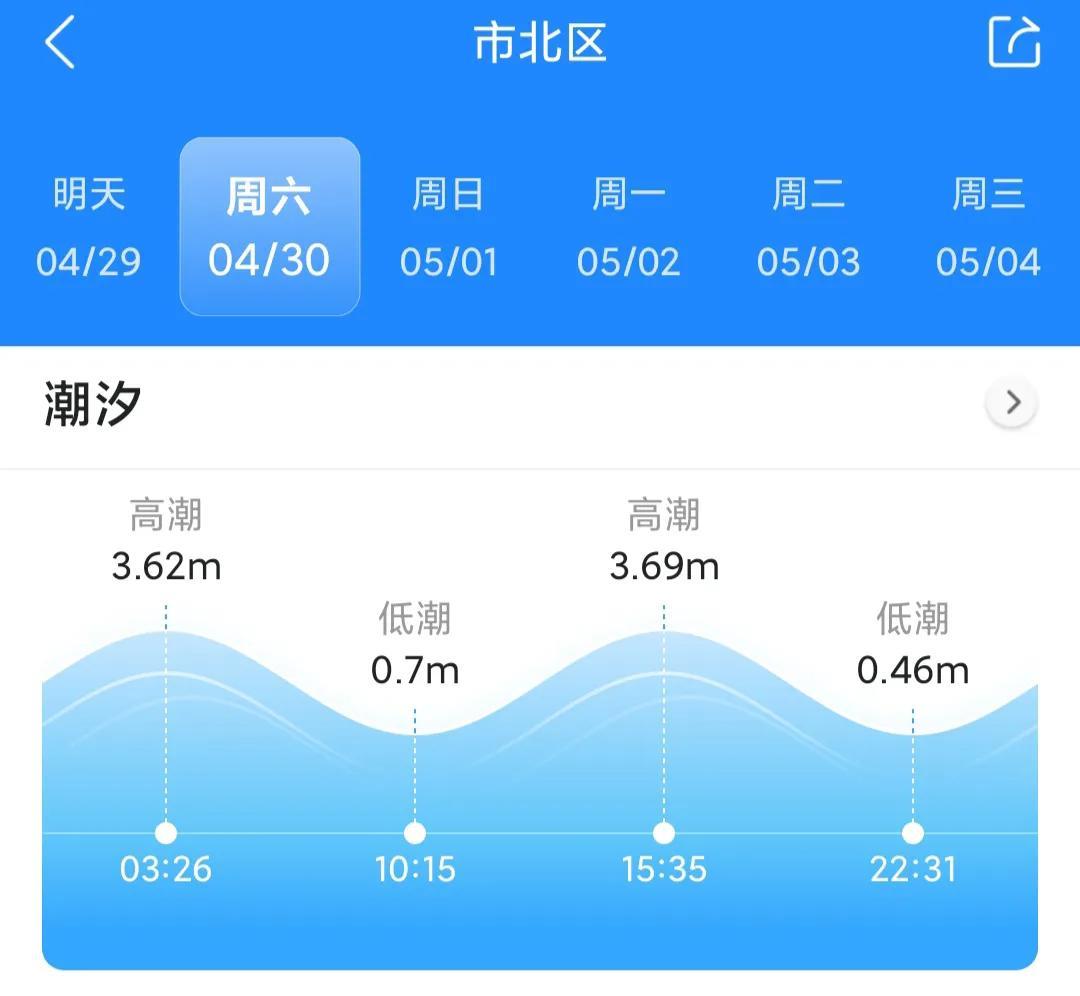Choose Wednesday 05/04 date tab
1080x996 pixels.
point(988,227)
